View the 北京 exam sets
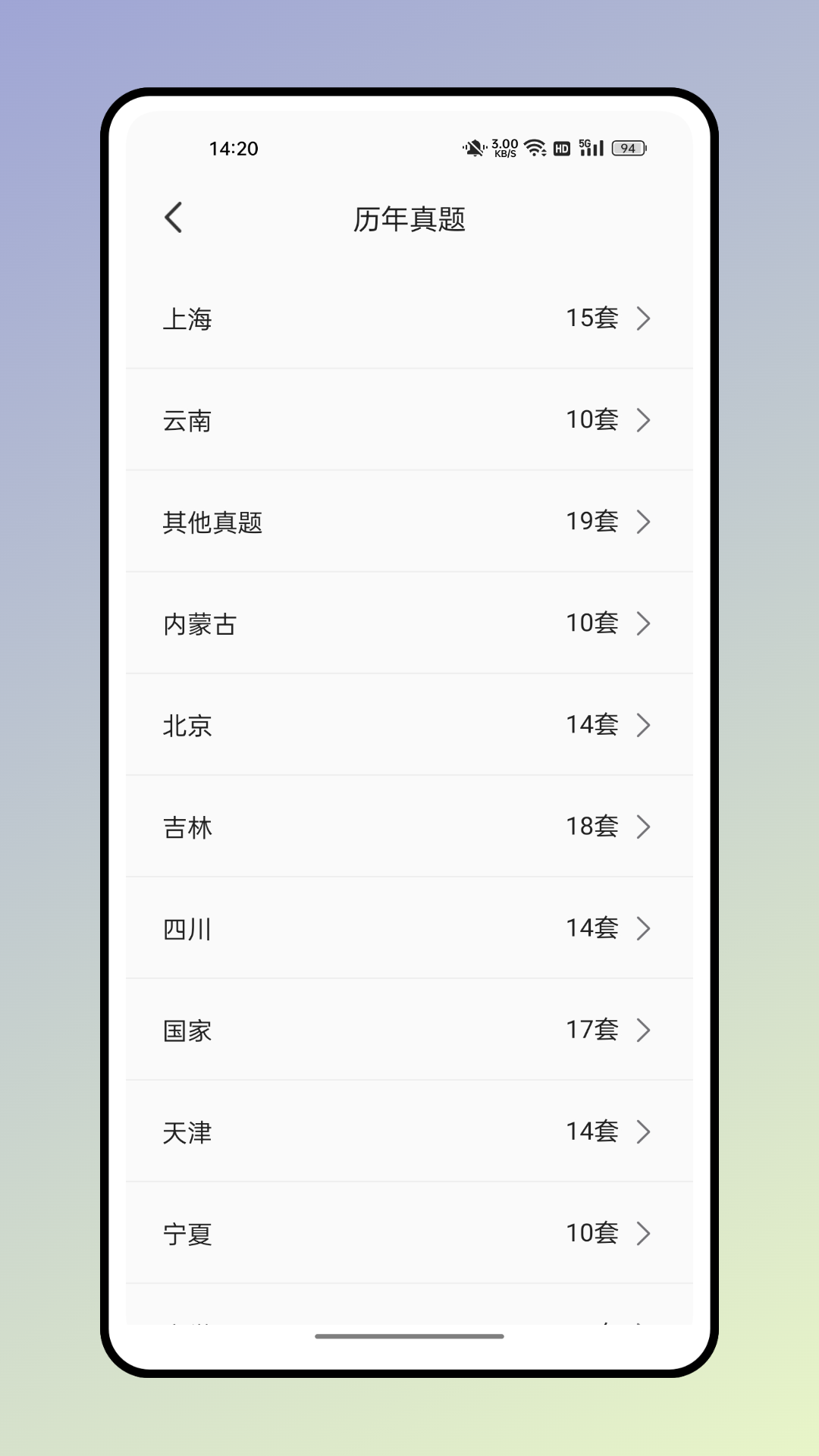This screenshot has height=1456, width=819. [x=409, y=725]
